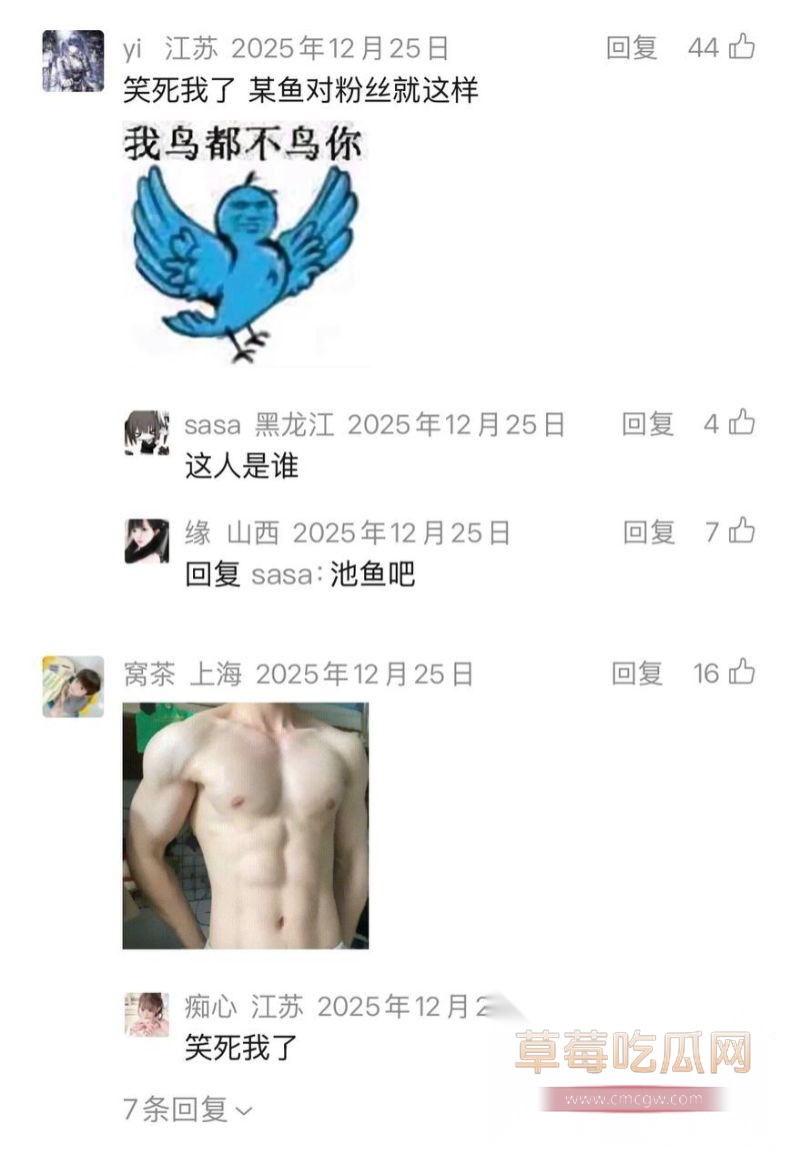Open 缘's profile avatar
Viewport: 800px width, 1164px height.
(x=147, y=541)
